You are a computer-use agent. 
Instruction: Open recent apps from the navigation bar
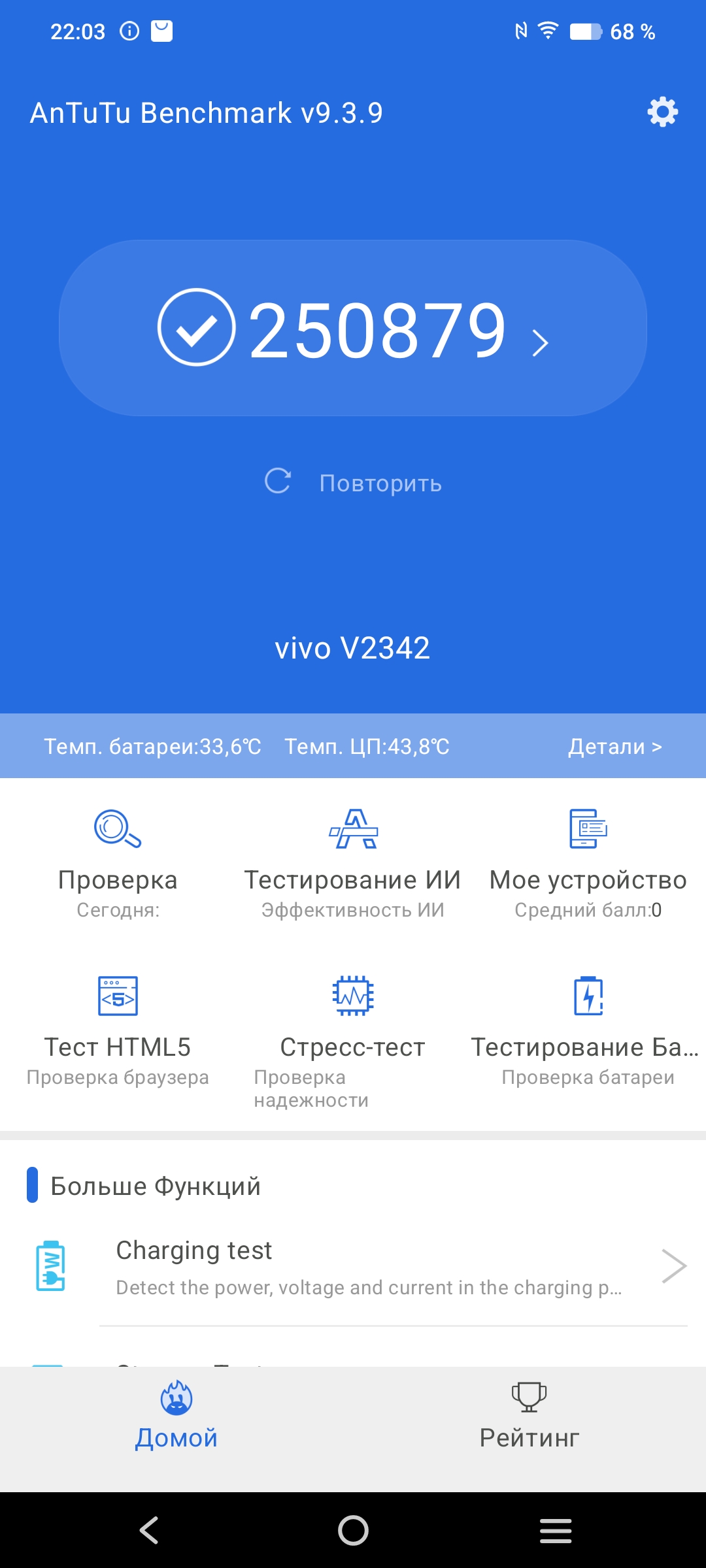click(556, 1530)
